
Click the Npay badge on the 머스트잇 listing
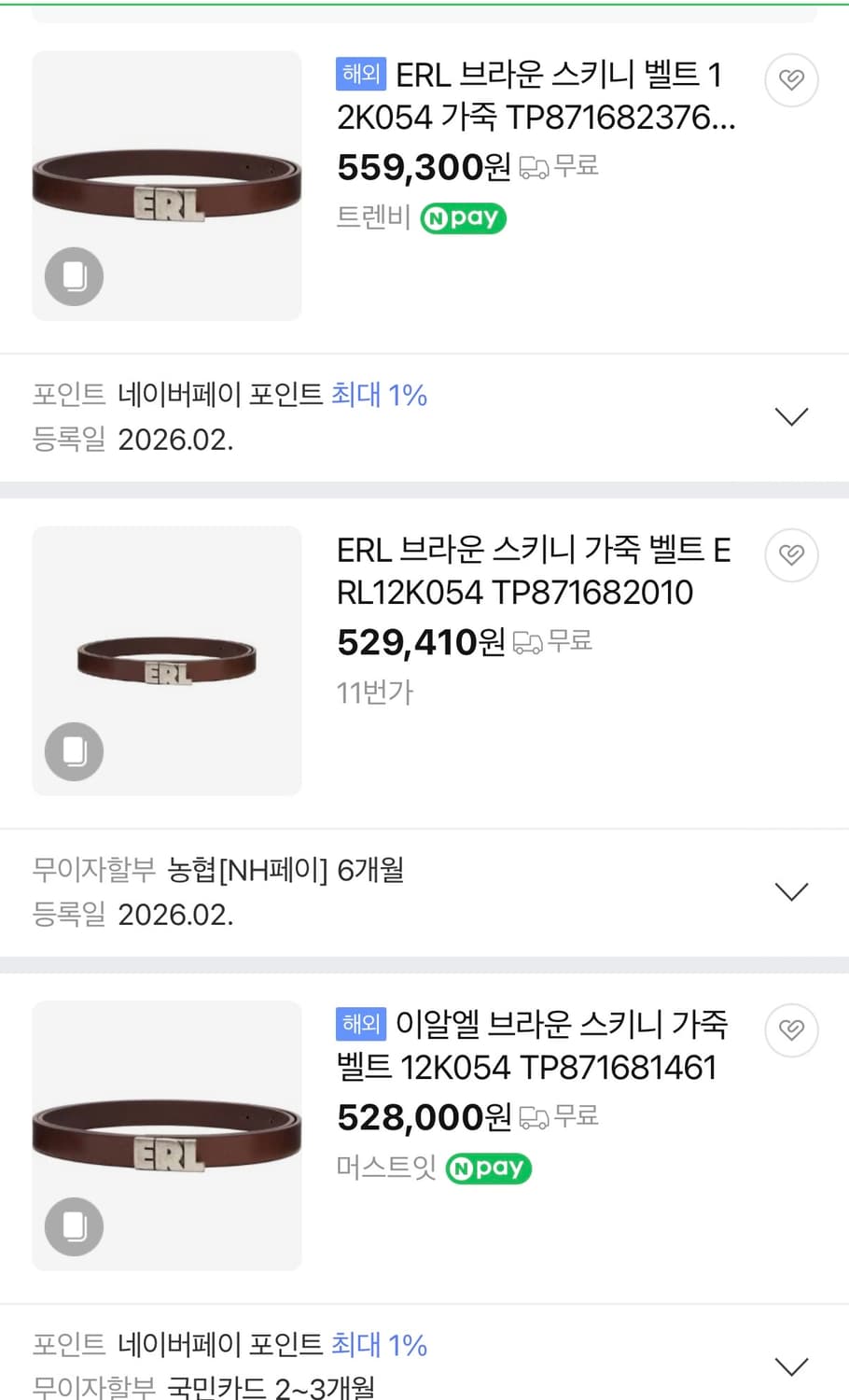point(488,1169)
